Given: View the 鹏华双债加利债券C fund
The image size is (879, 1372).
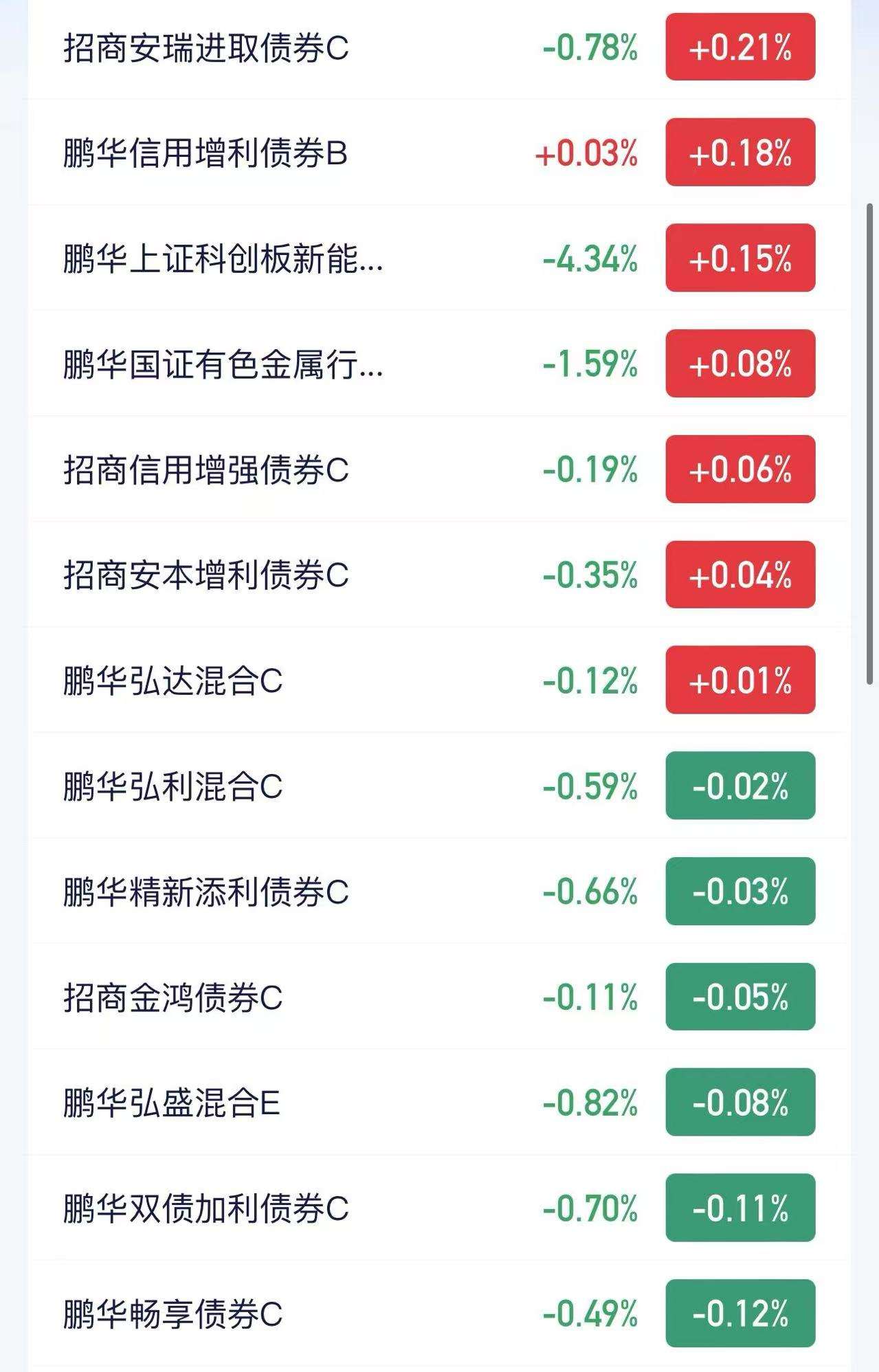Looking at the screenshot, I should 439,1208.
